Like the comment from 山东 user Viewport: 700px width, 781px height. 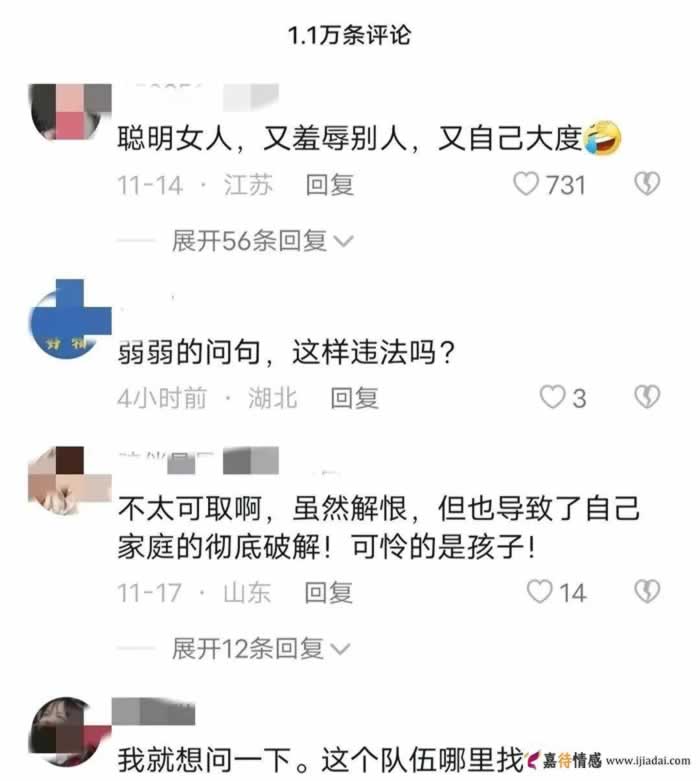[x=540, y=592]
